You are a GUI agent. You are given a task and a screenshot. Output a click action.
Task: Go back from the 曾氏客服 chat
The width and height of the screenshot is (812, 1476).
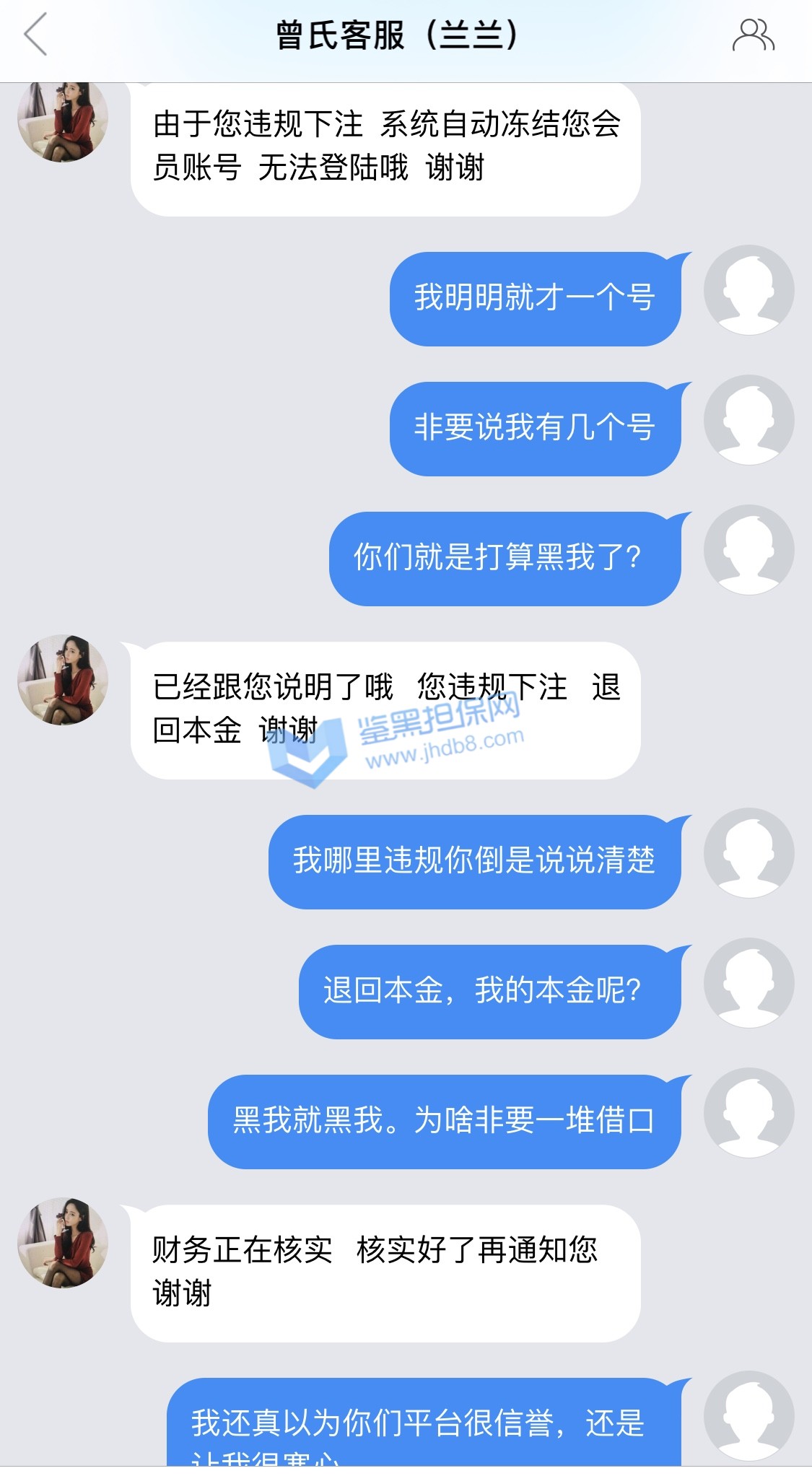(35, 34)
